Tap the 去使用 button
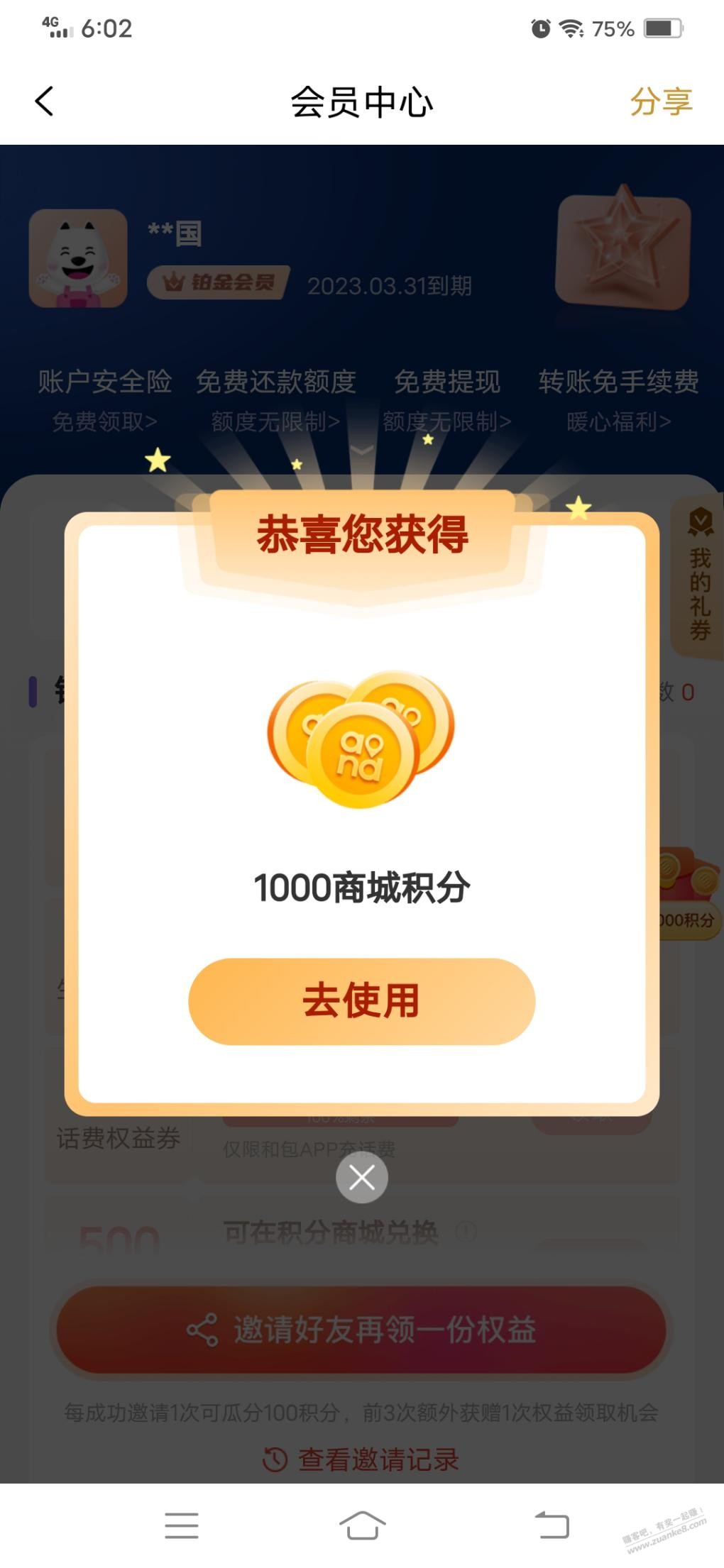The height and width of the screenshot is (1568, 724). pyautogui.click(x=361, y=1001)
